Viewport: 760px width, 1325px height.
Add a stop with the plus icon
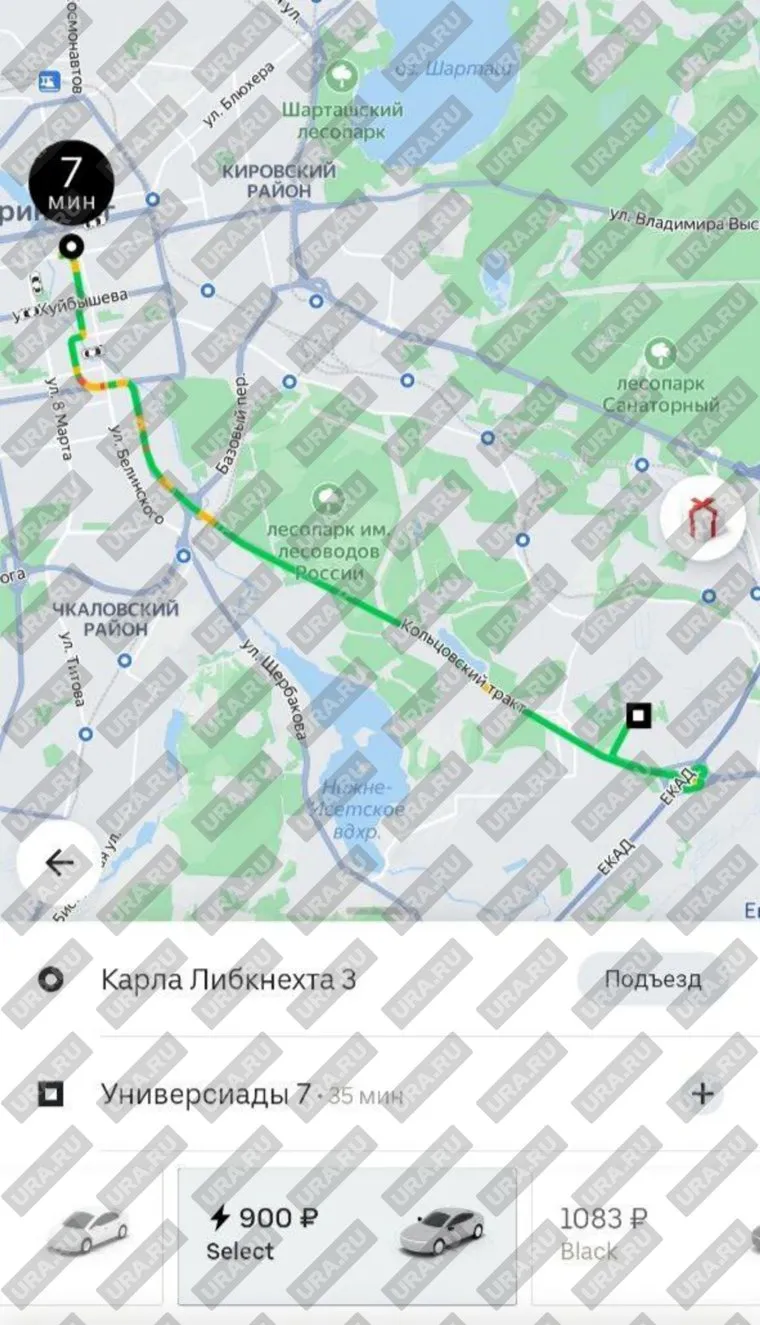point(703,1094)
